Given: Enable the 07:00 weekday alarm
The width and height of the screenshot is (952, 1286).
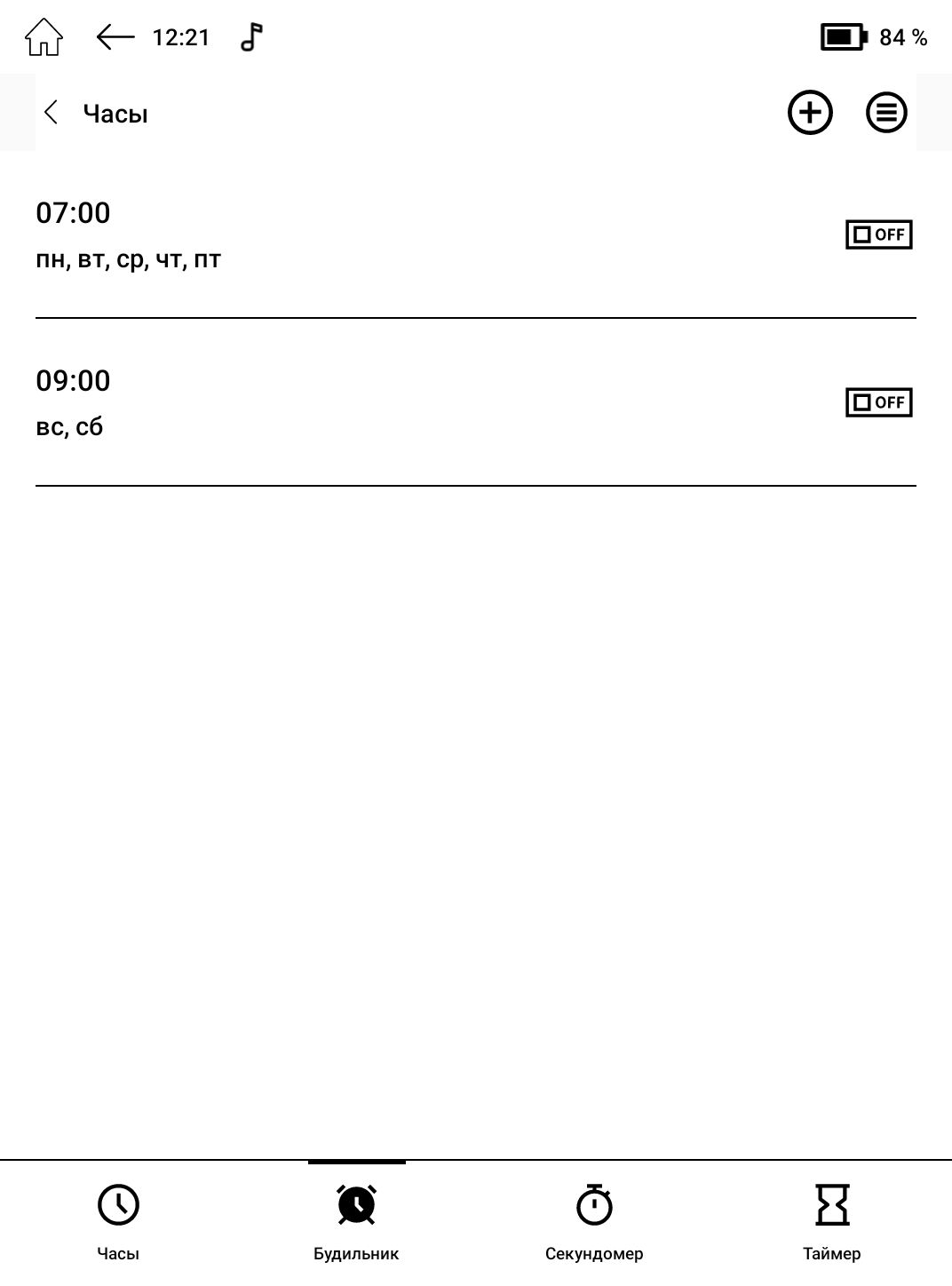Looking at the screenshot, I should coord(878,234).
